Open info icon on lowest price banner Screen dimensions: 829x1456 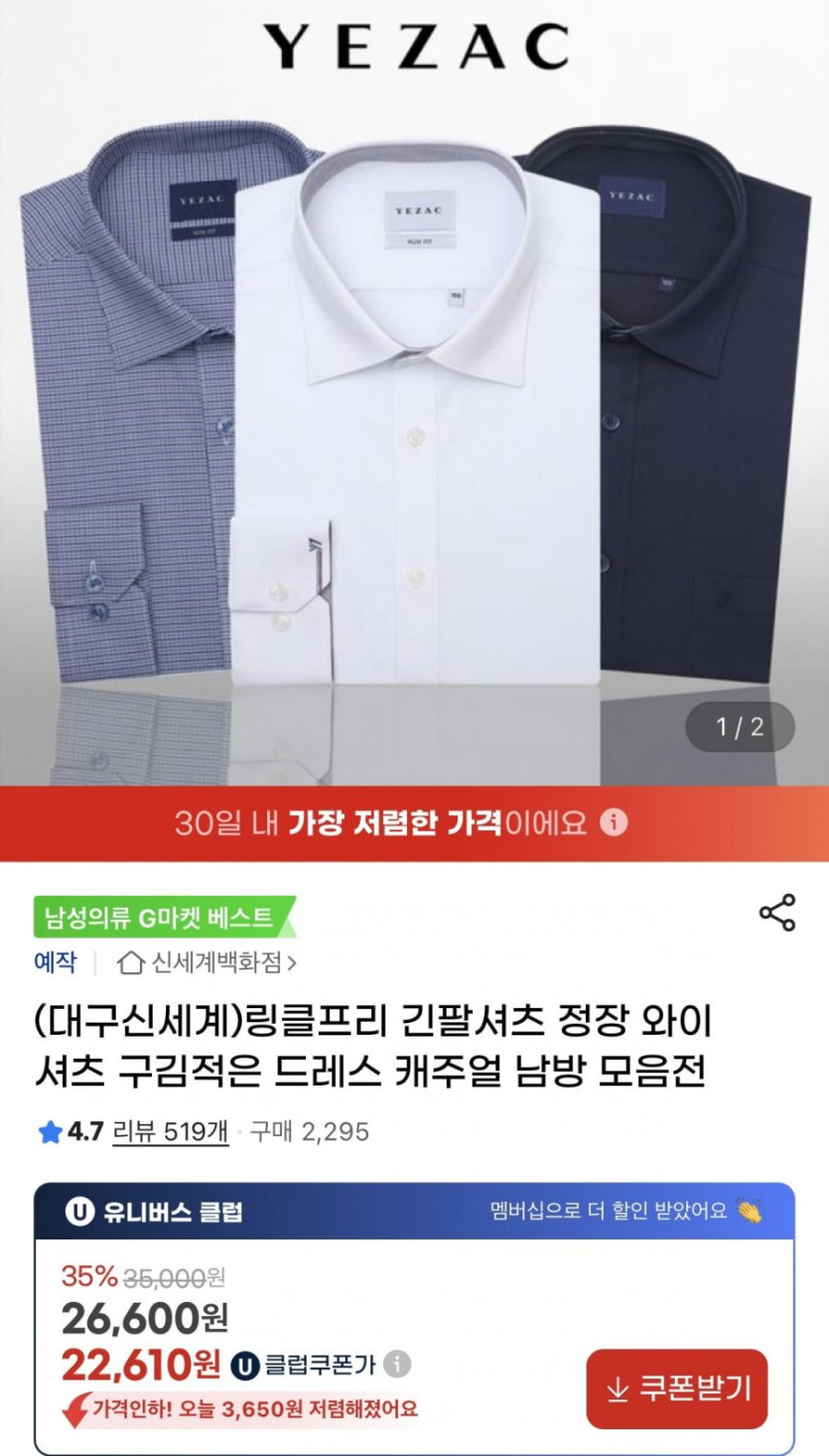(615, 822)
